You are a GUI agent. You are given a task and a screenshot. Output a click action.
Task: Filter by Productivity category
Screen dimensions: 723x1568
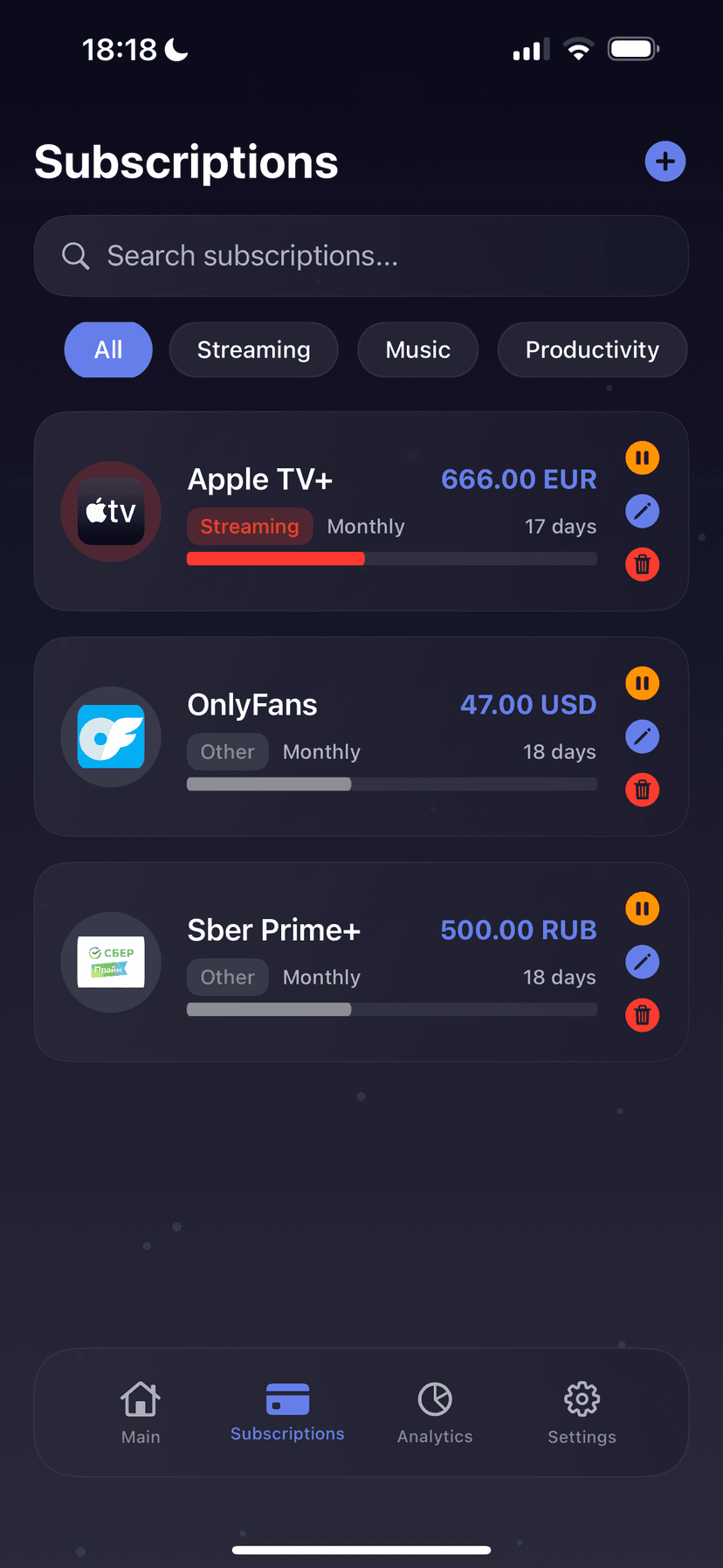[x=592, y=350]
